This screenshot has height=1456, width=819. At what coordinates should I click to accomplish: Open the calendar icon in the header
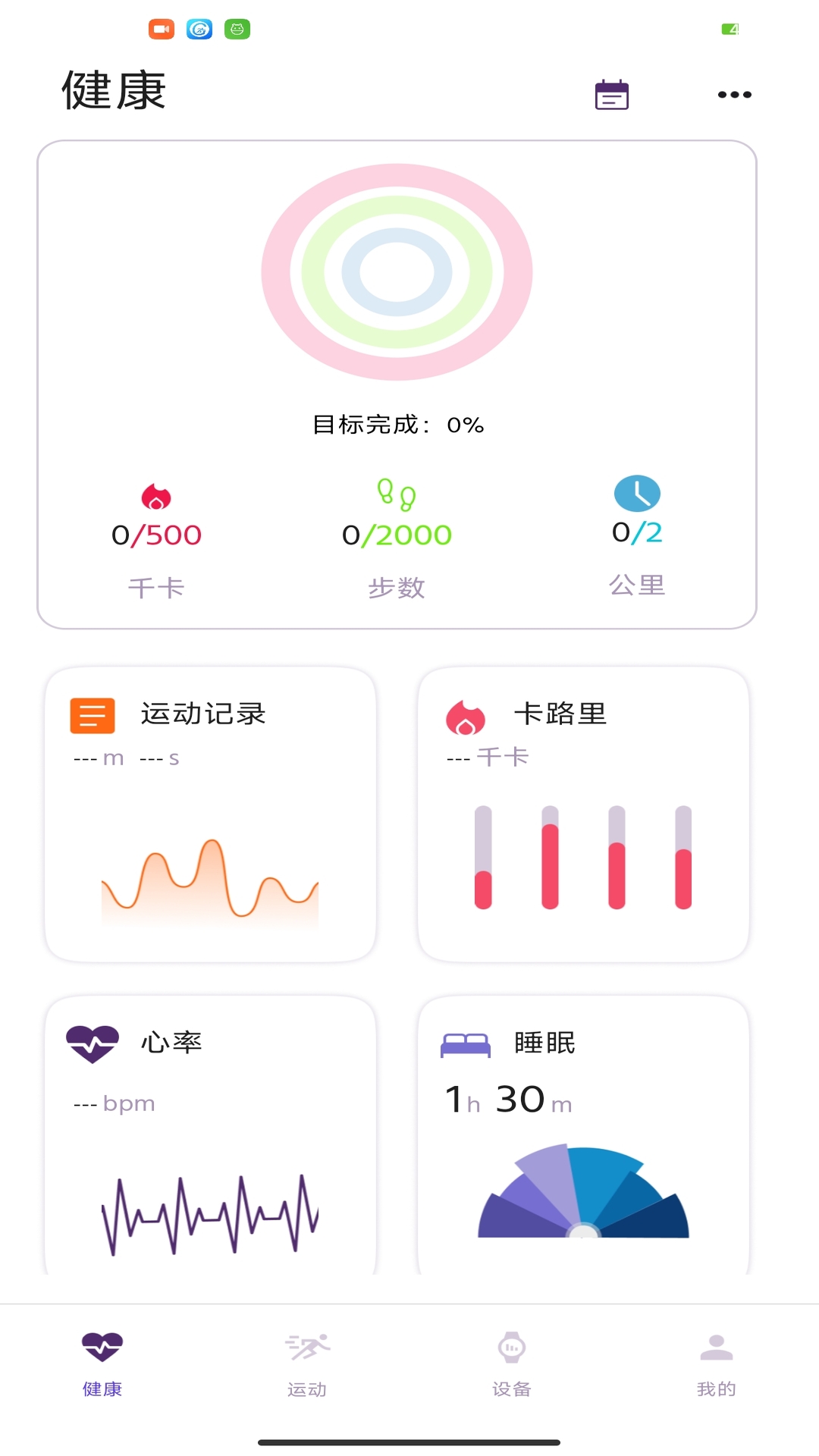pyautogui.click(x=611, y=93)
